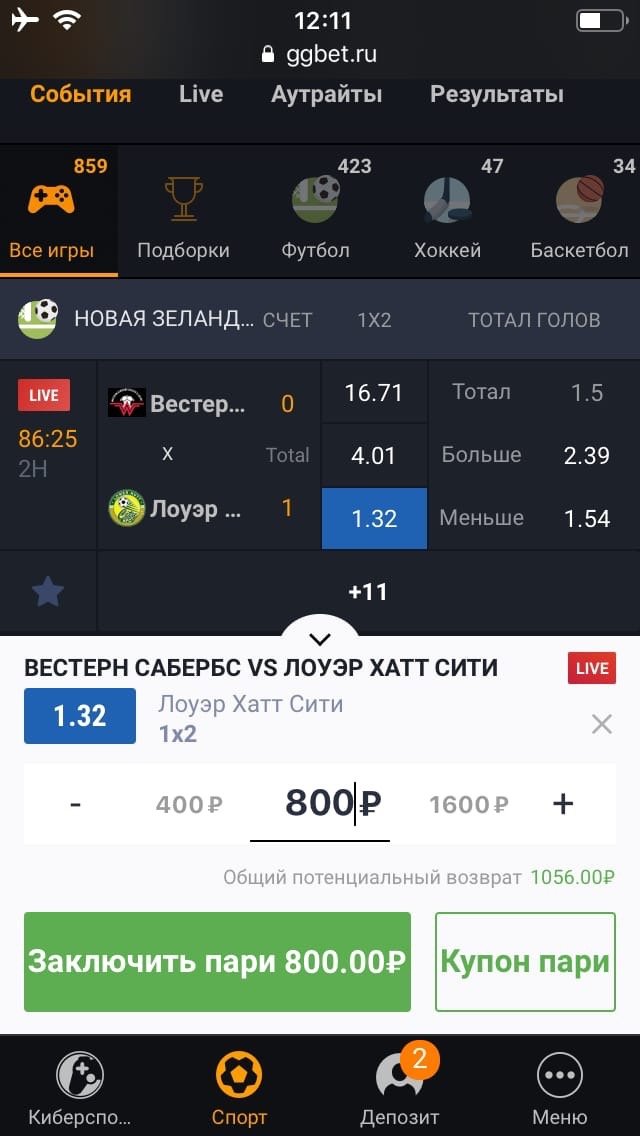The image size is (640, 1136).
Task: Select the Хоккей sport category
Action: pos(447,213)
